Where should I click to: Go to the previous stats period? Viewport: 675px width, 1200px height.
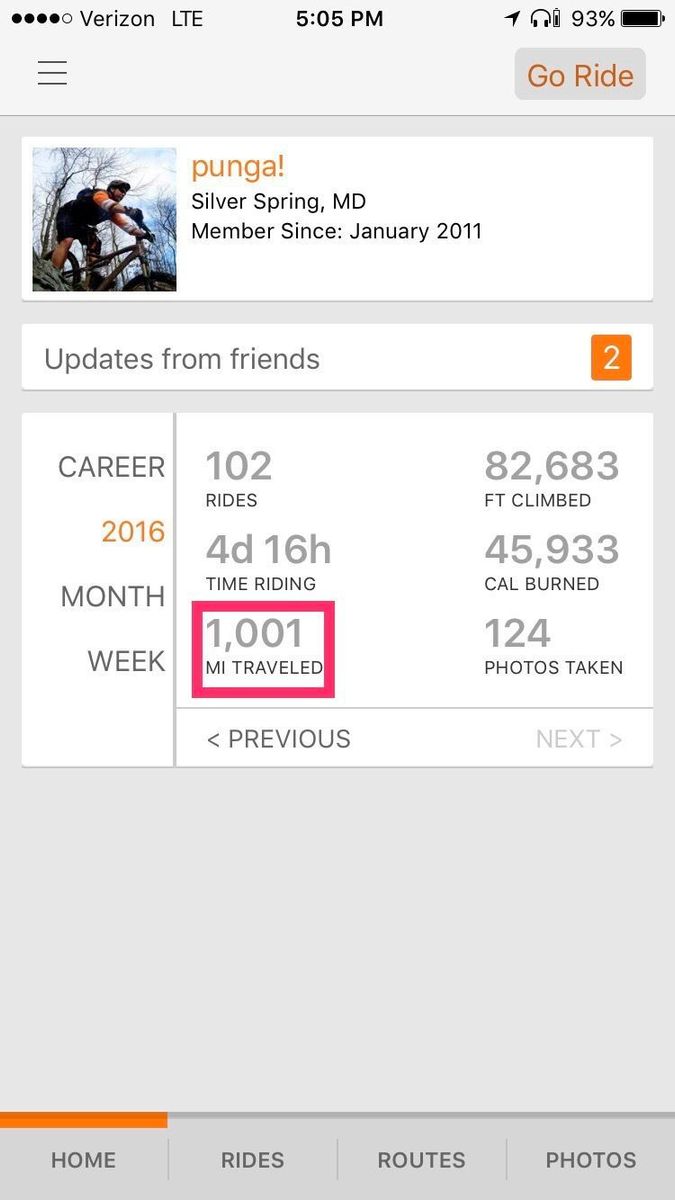tap(278, 739)
